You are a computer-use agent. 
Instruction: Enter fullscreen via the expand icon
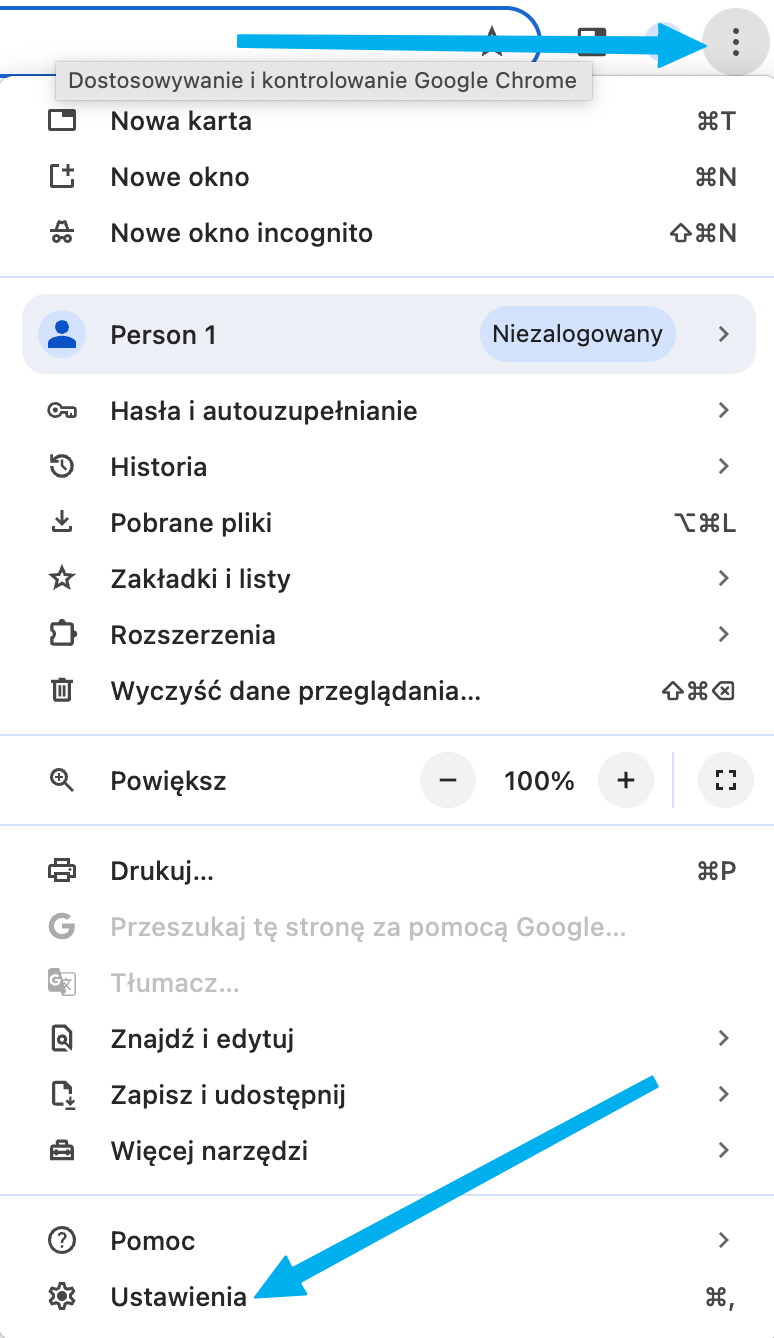coord(725,780)
